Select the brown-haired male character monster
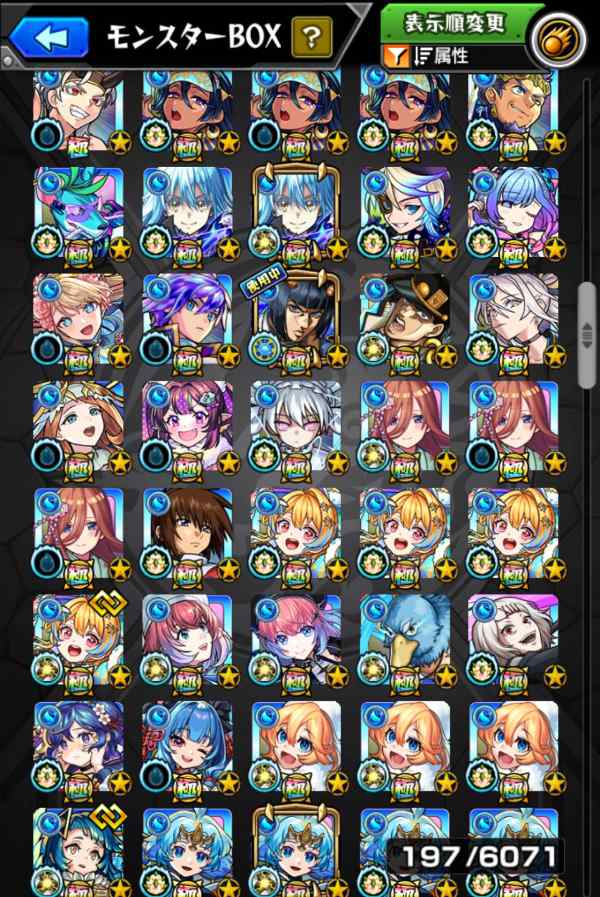Viewport: 600px width, 897px height. click(x=186, y=530)
